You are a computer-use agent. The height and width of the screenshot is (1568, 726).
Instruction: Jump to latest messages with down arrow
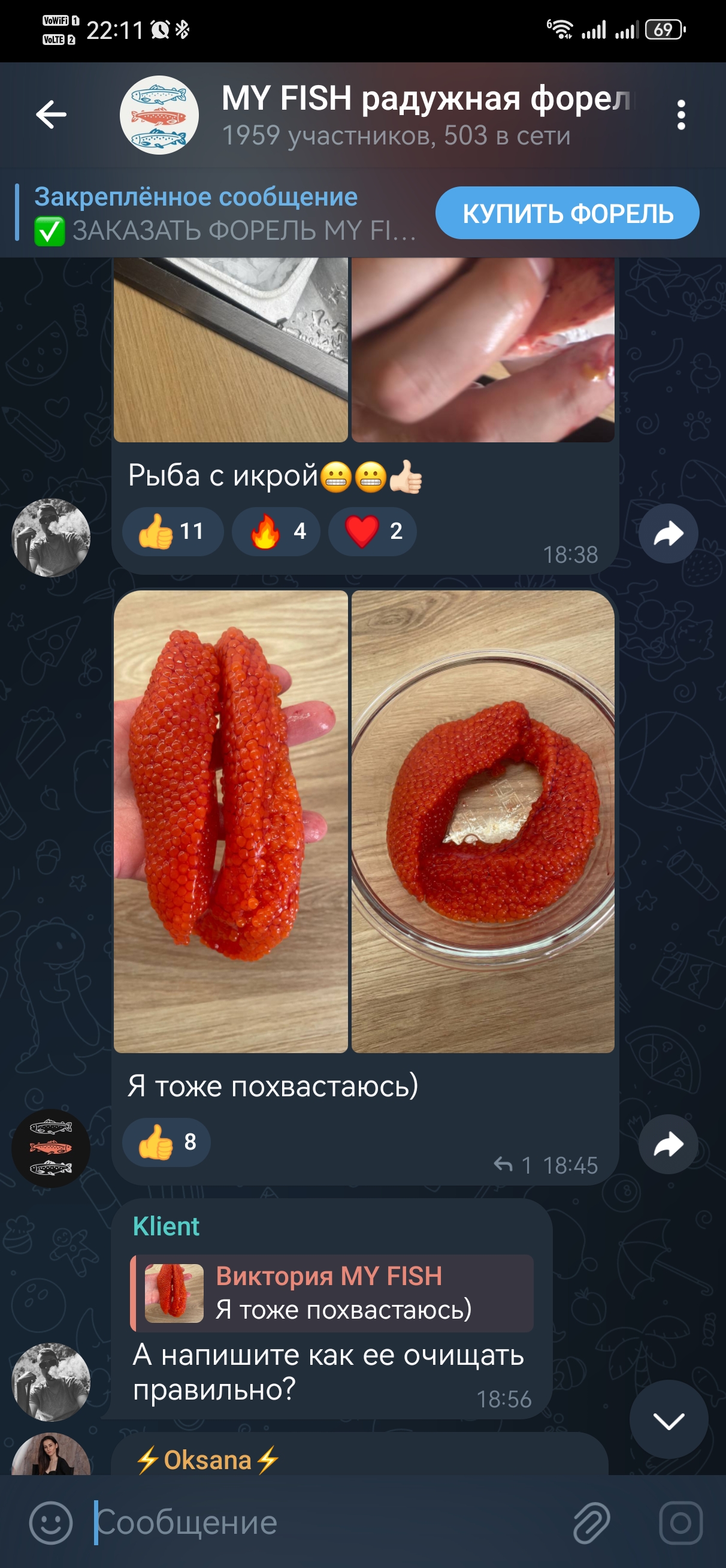click(668, 1421)
